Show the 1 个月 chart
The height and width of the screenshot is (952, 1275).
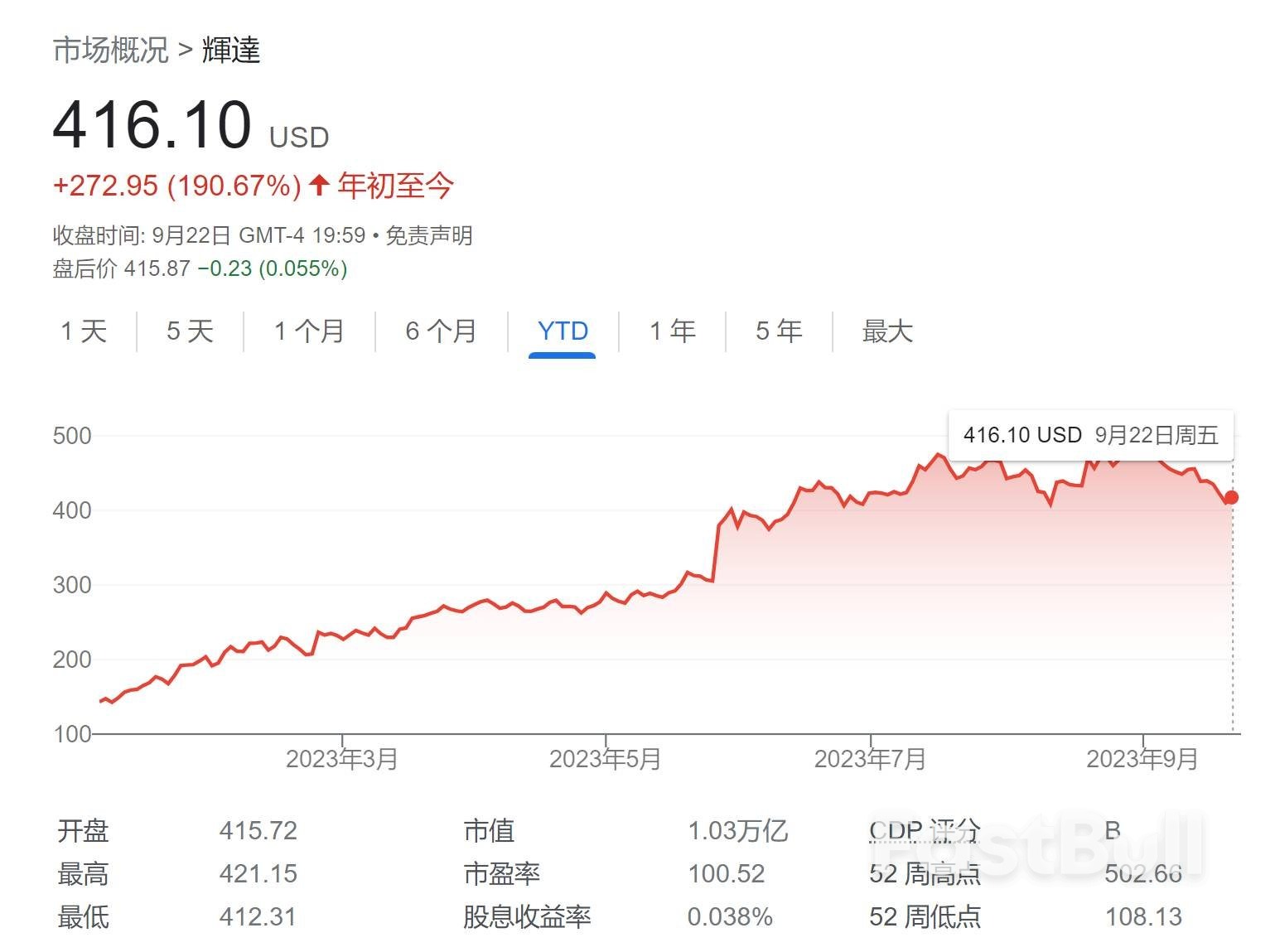[x=309, y=331]
